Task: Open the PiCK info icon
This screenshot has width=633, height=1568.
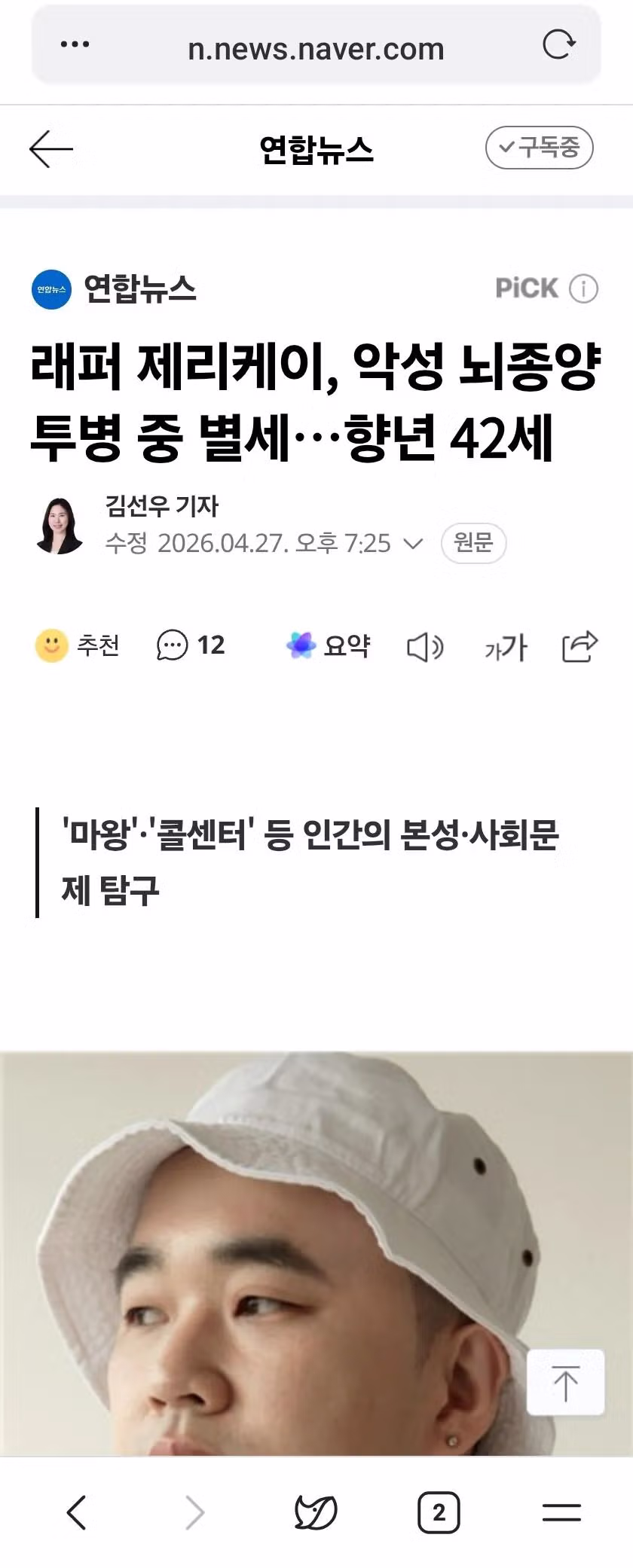Action: pos(584,288)
